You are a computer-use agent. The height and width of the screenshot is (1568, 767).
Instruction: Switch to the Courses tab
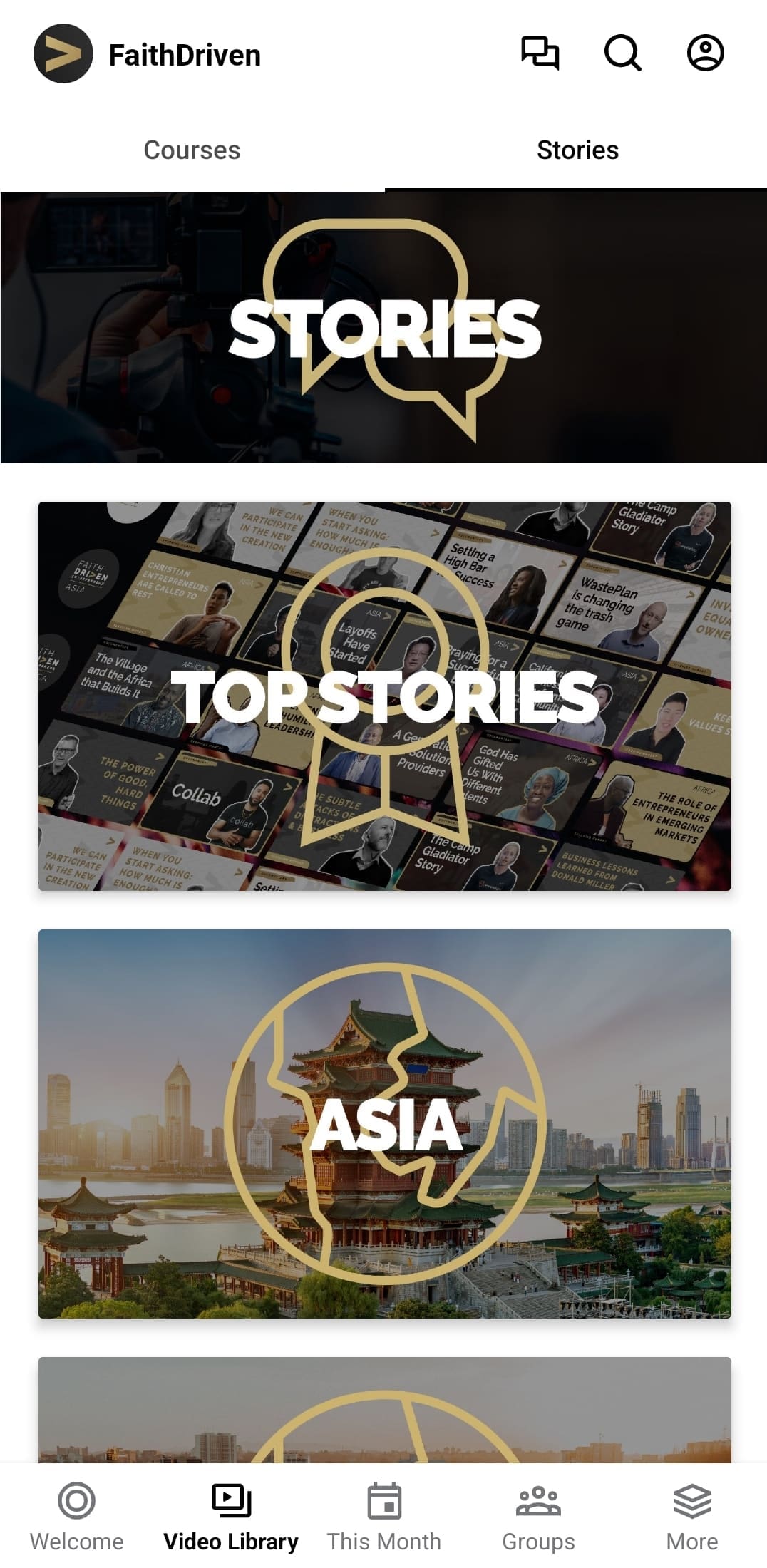pos(192,150)
